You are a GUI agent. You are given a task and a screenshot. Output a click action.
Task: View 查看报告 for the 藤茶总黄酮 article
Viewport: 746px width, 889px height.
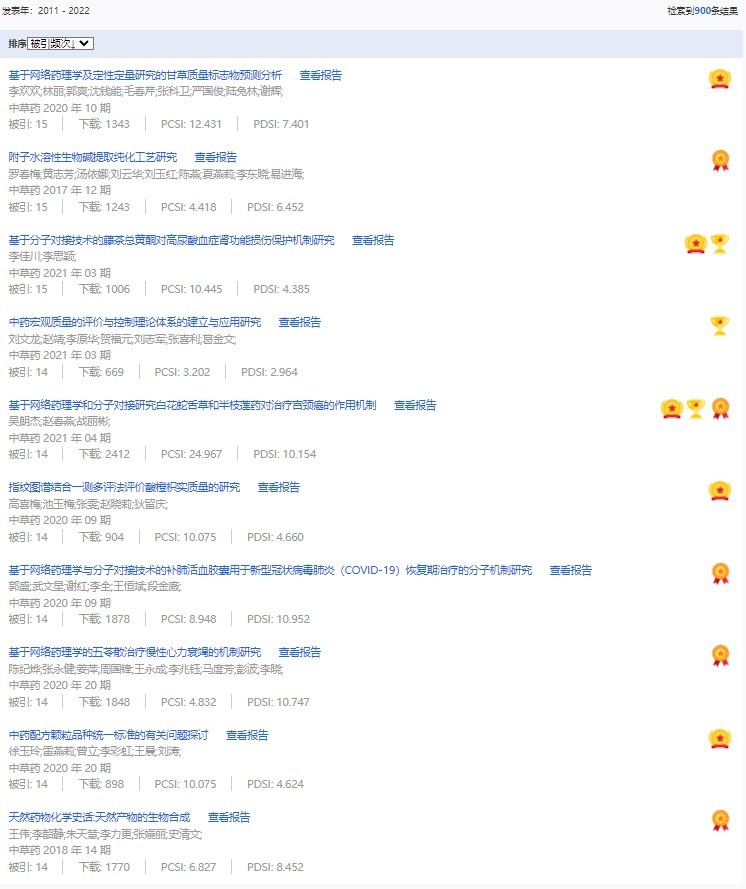pos(372,240)
